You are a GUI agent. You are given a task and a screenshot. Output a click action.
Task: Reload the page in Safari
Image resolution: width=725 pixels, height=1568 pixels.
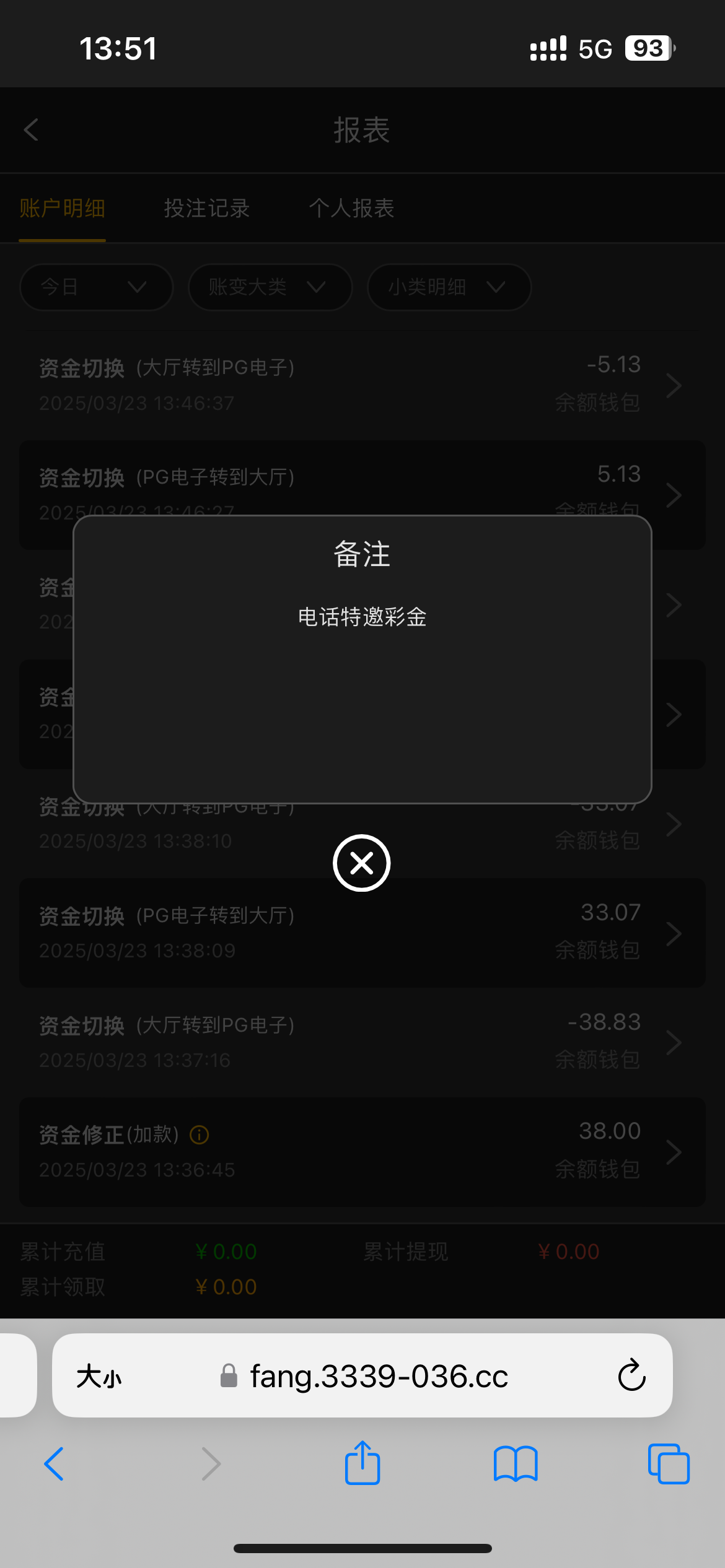(x=631, y=1375)
